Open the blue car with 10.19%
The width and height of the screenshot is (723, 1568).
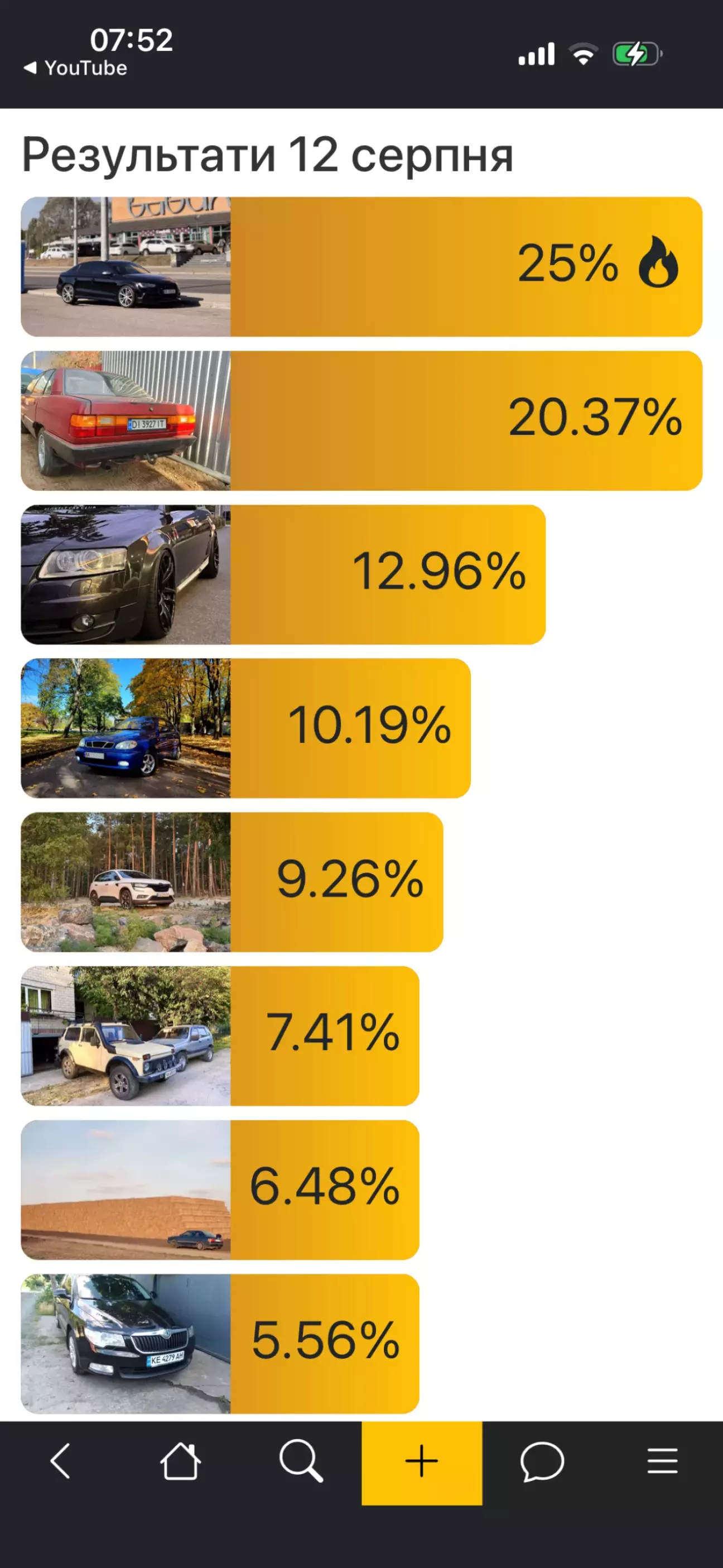(246, 728)
